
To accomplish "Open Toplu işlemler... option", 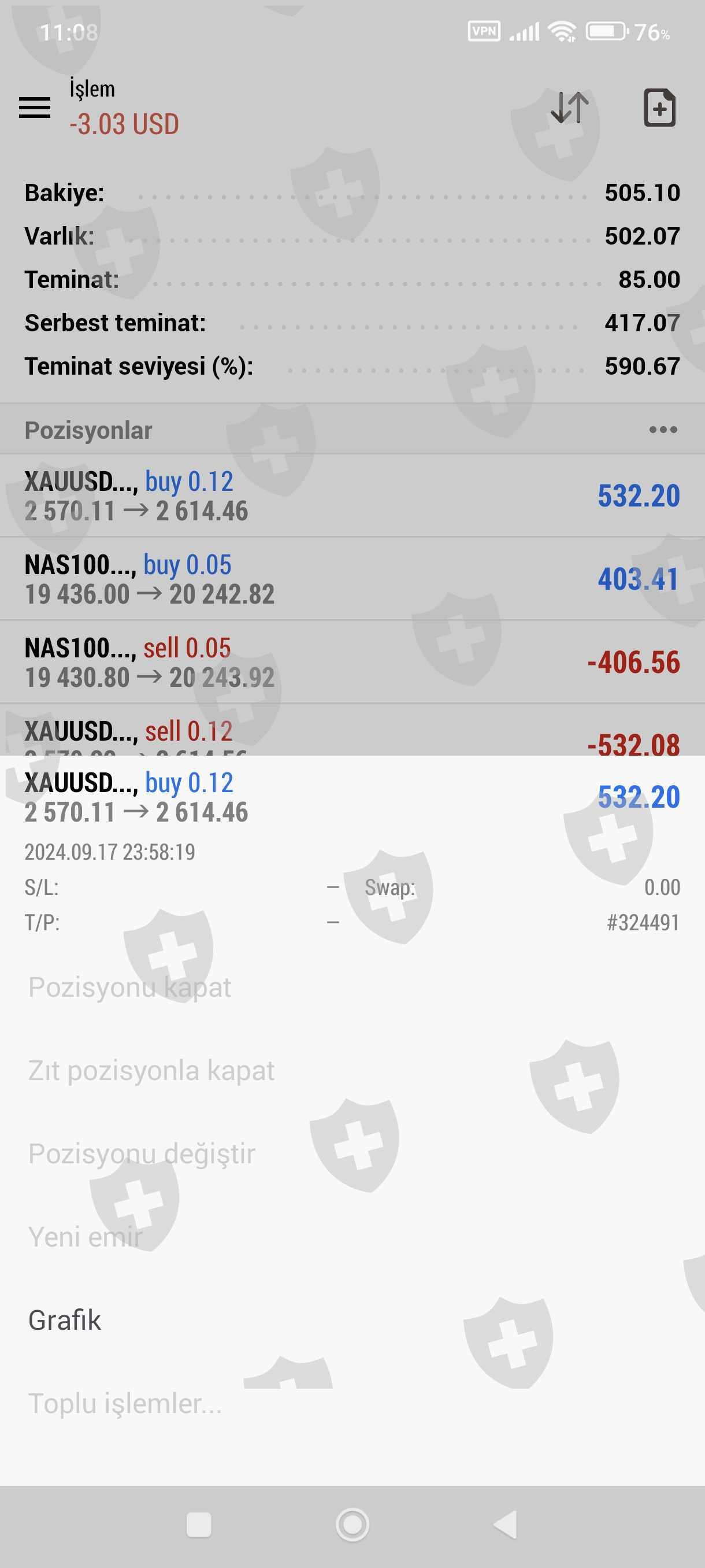I will (125, 1403).
